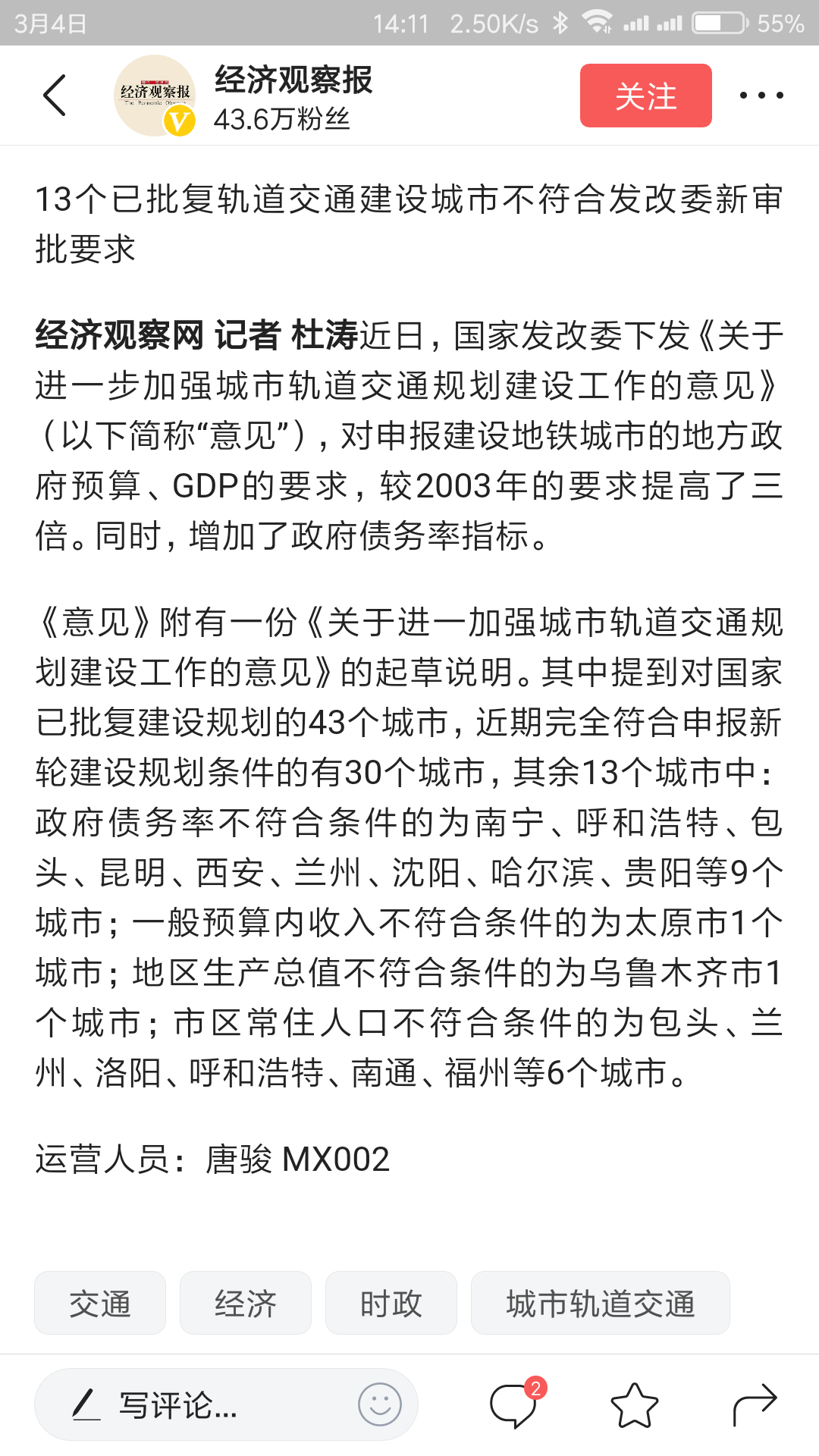Share this article via the arrow icon

(755, 1404)
